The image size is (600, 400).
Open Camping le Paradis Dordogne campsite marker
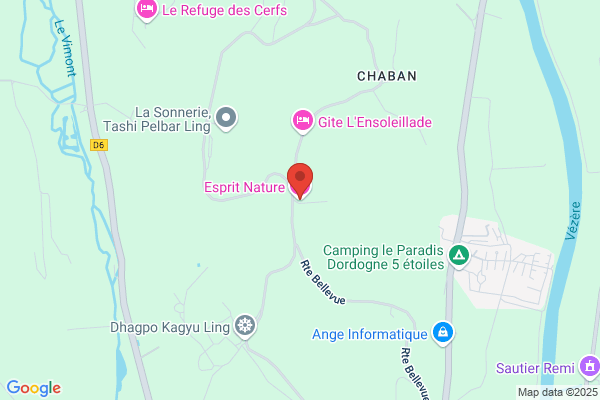point(459,255)
